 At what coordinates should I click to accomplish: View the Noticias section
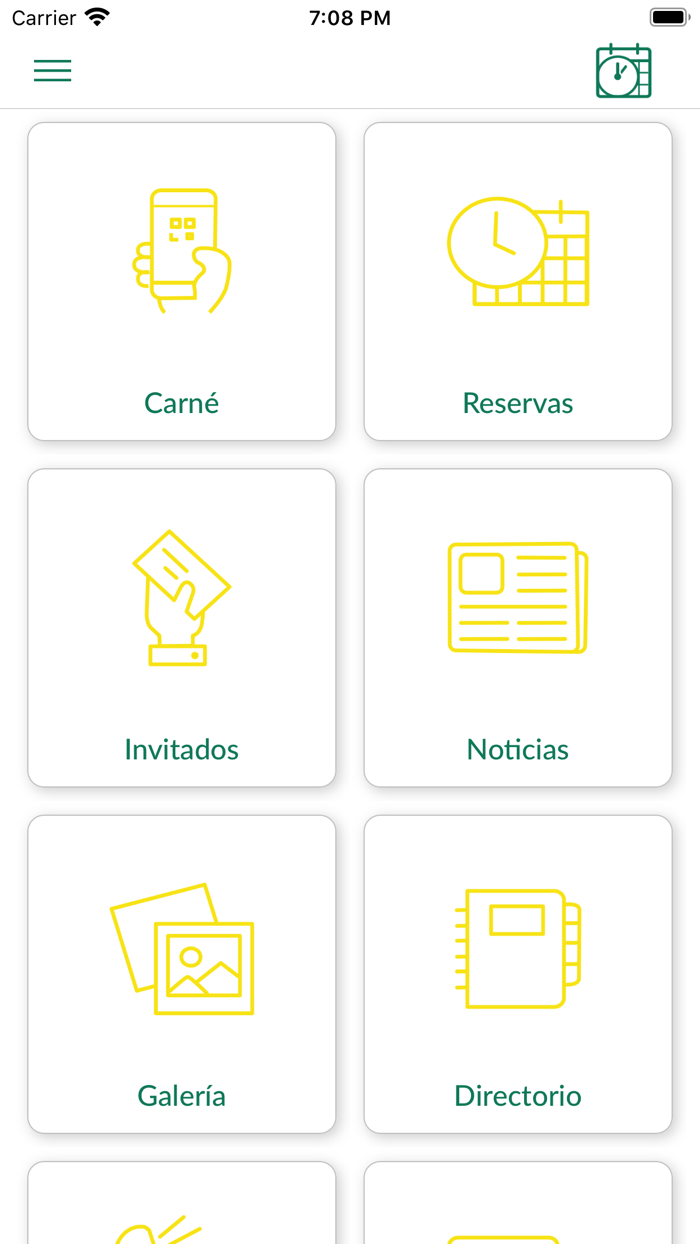pyautogui.click(x=518, y=627)
